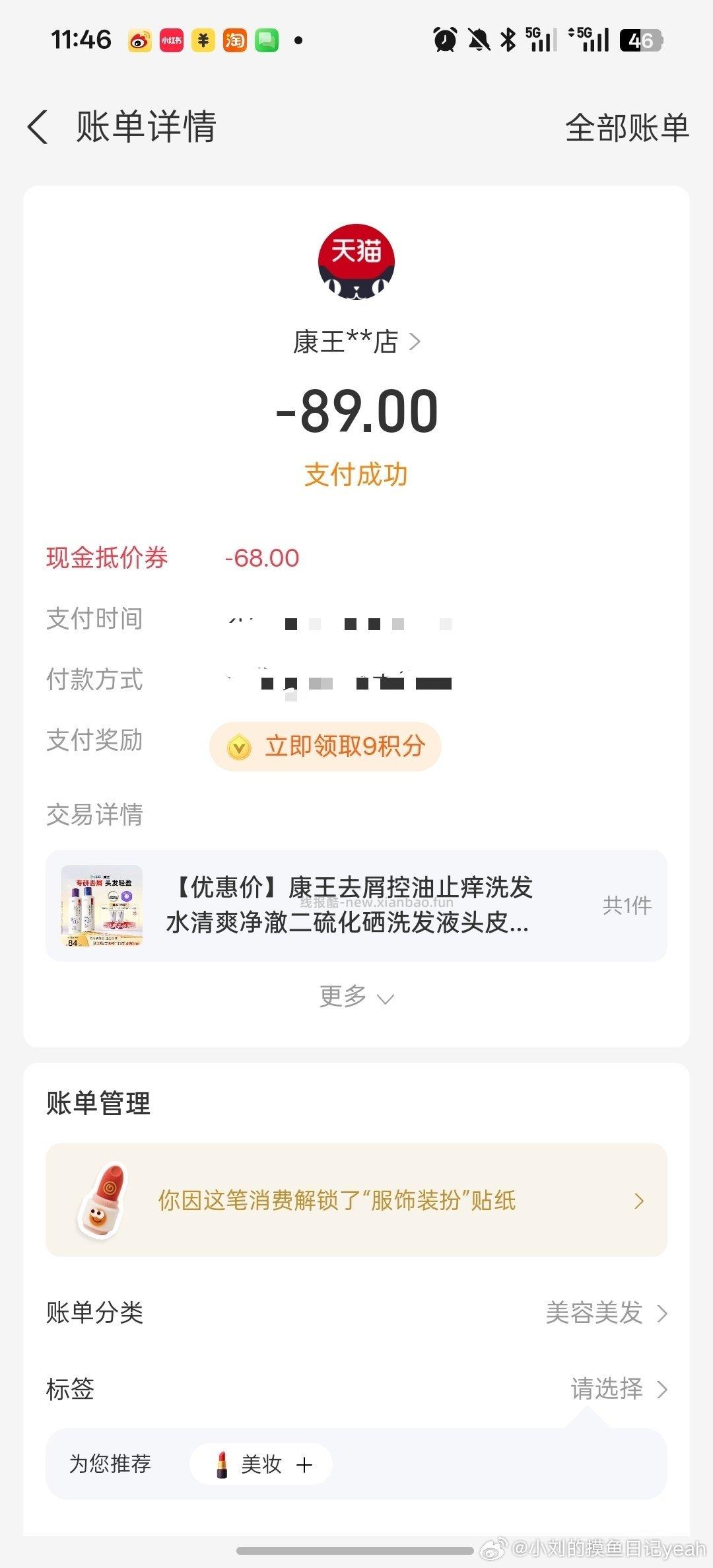The width and height of the screenshot is (713, 1568).
Task: Open the 标签 请选择 tag selector
Action: click(607, 1390)
